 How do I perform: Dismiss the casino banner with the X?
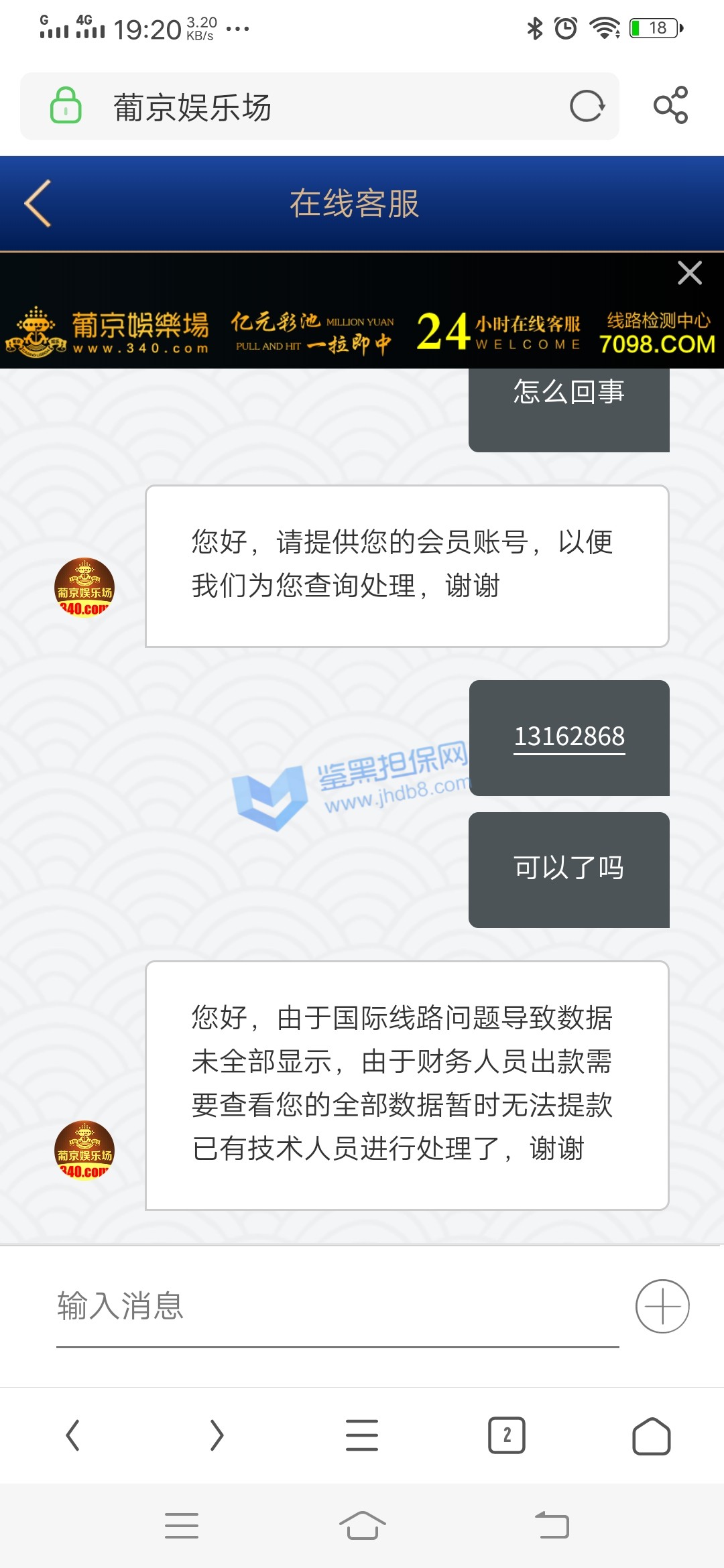click(689, 273)
